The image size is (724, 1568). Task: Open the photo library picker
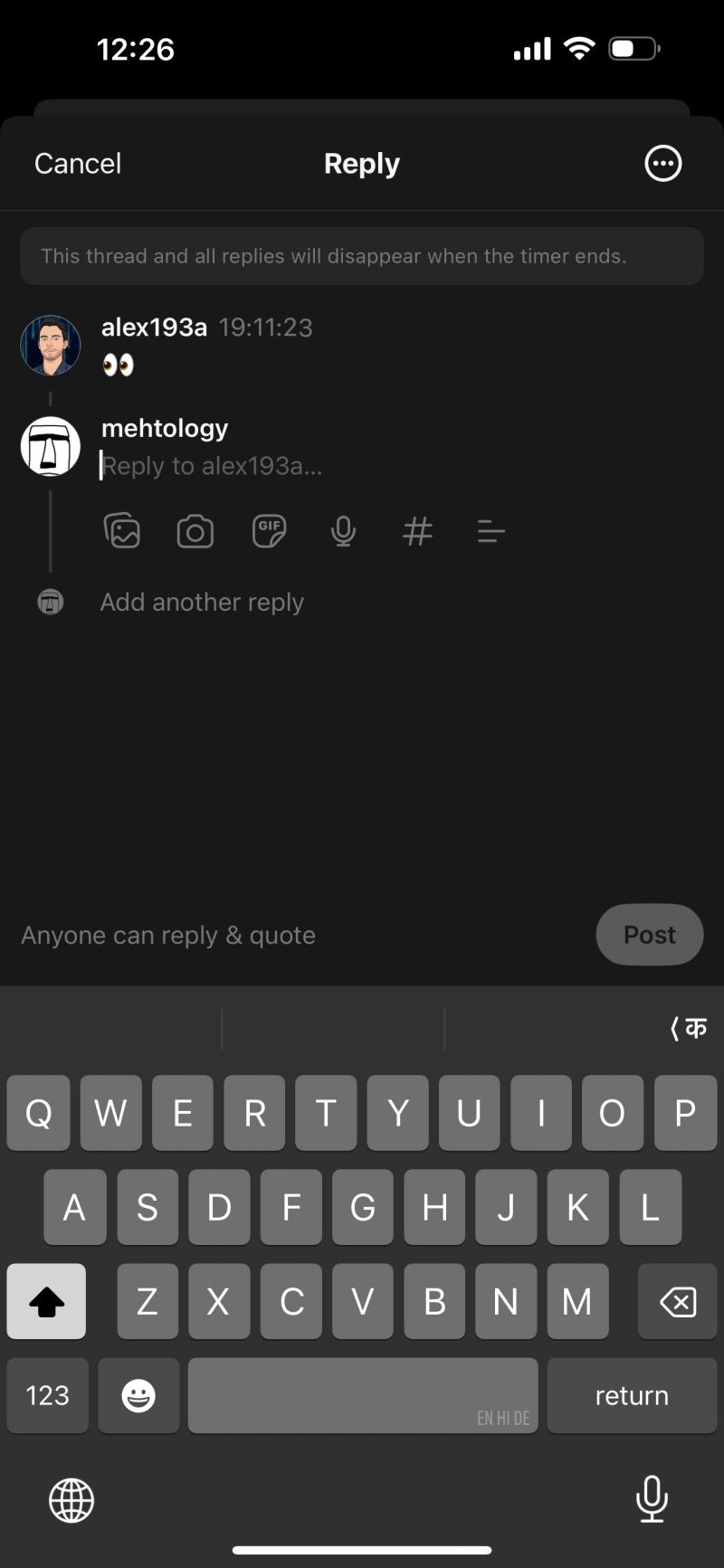click(x=122, y=531)
